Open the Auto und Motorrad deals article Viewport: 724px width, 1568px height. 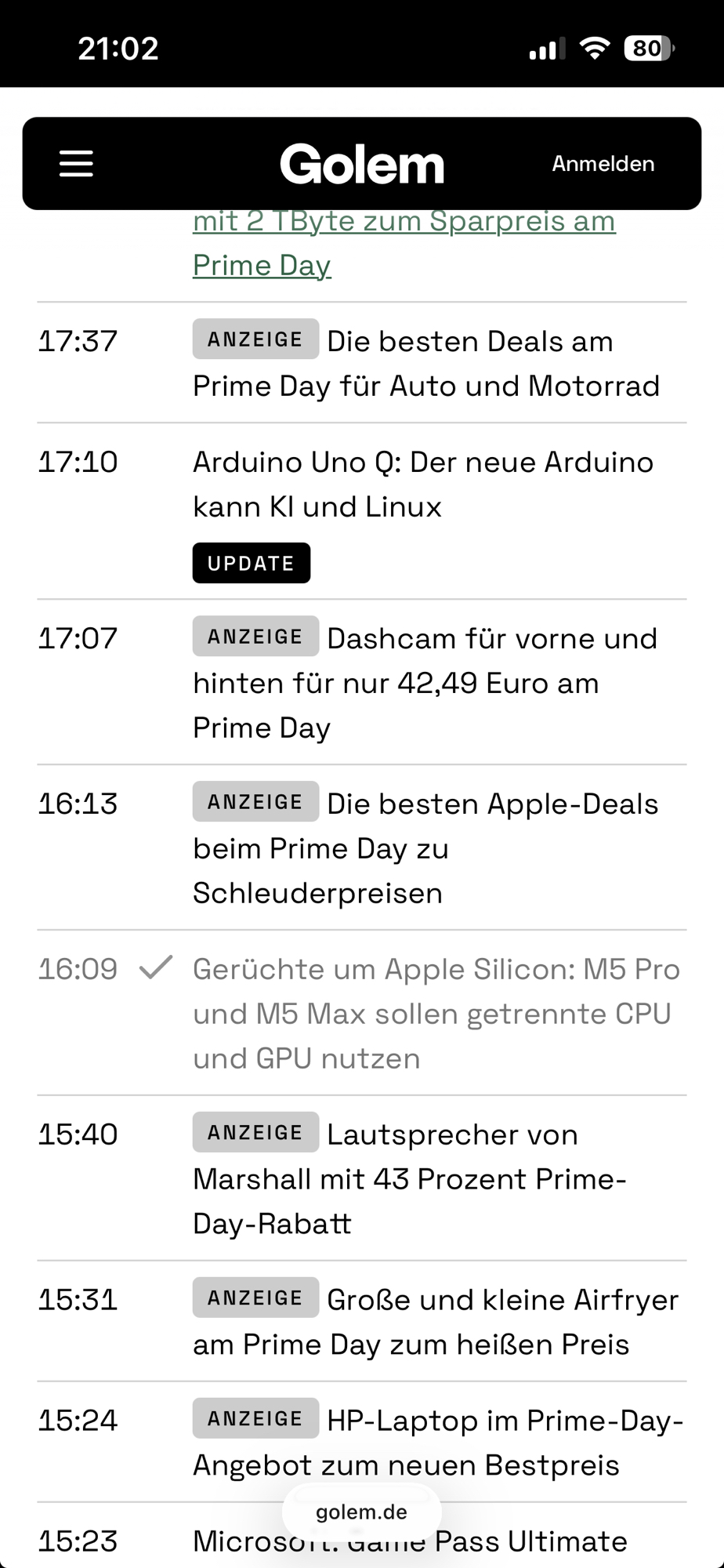click(425, 364)
